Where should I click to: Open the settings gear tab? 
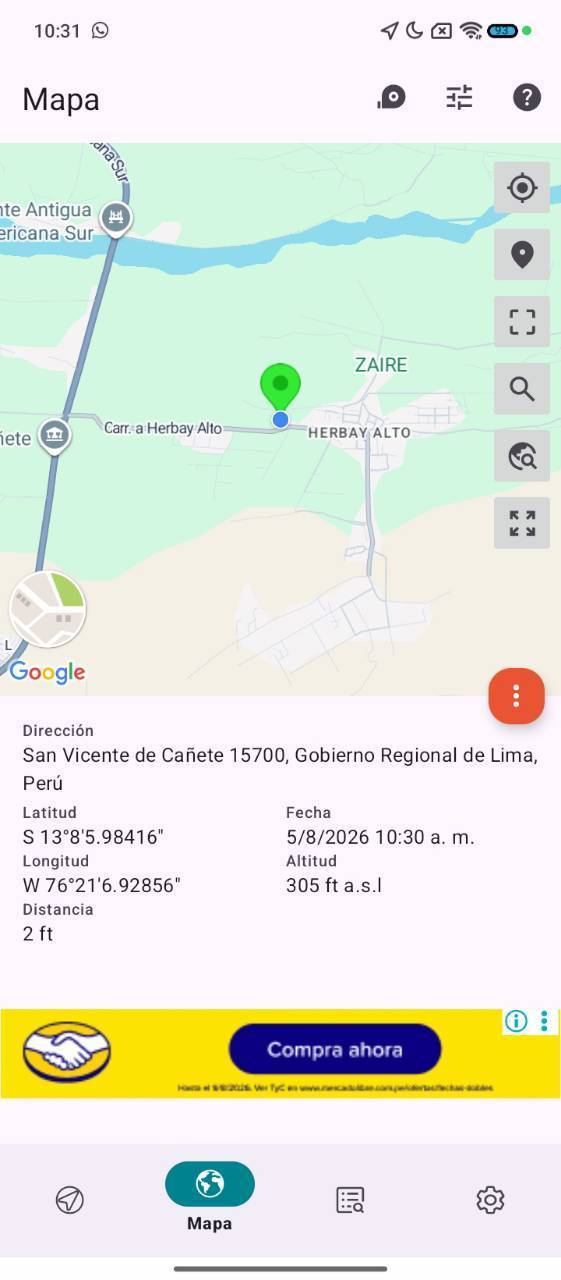coord(490,1199)
